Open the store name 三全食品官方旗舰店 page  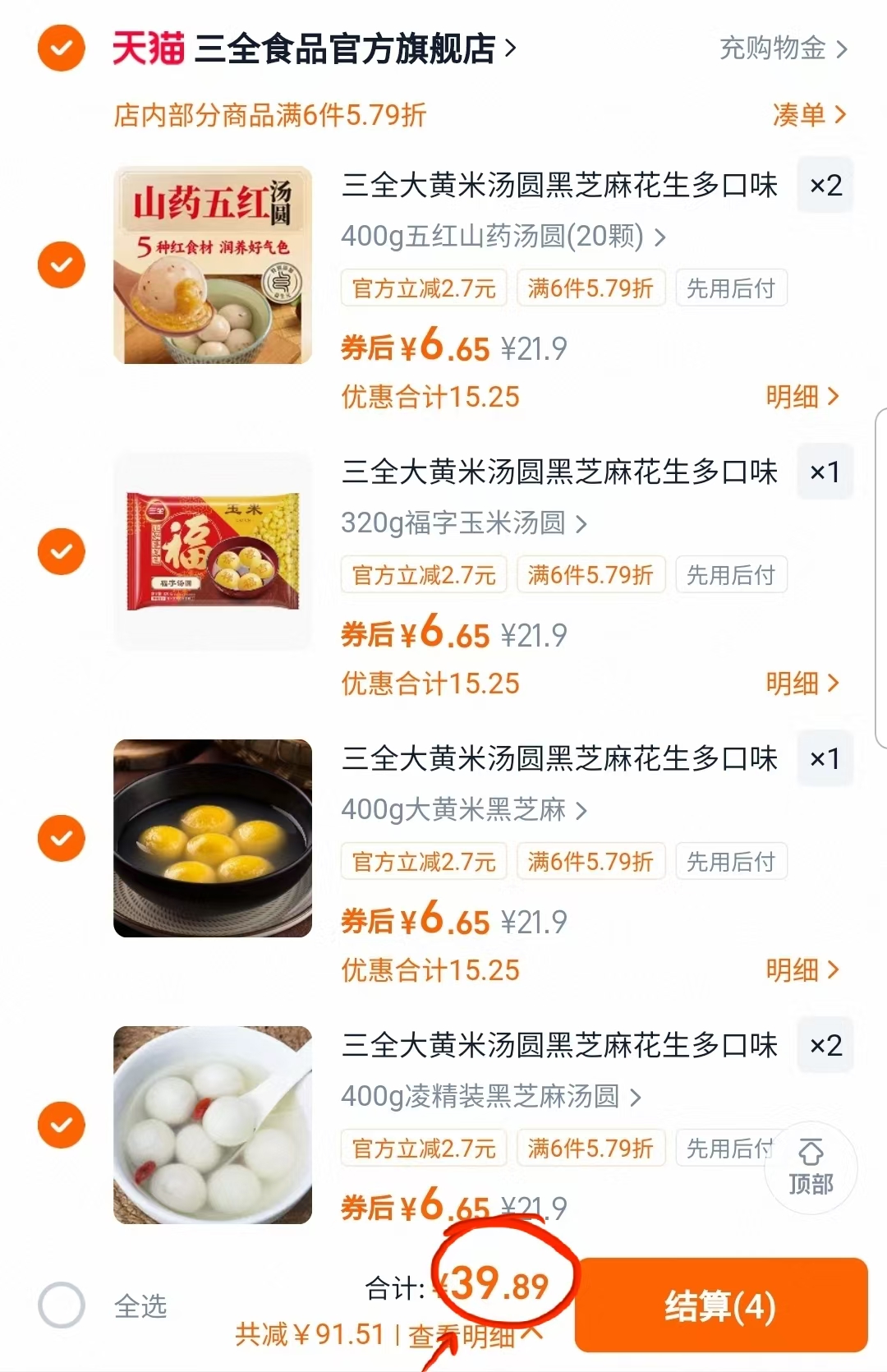[345, 47]
